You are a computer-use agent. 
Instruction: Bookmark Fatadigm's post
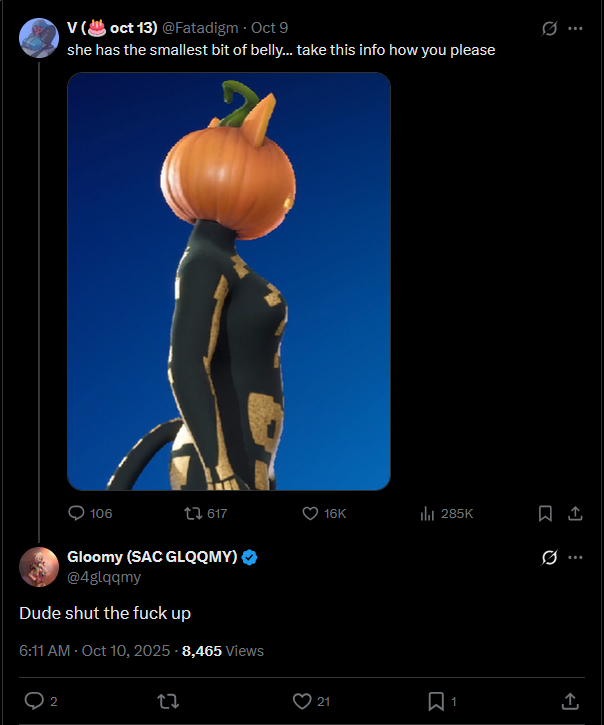[545, 513]
